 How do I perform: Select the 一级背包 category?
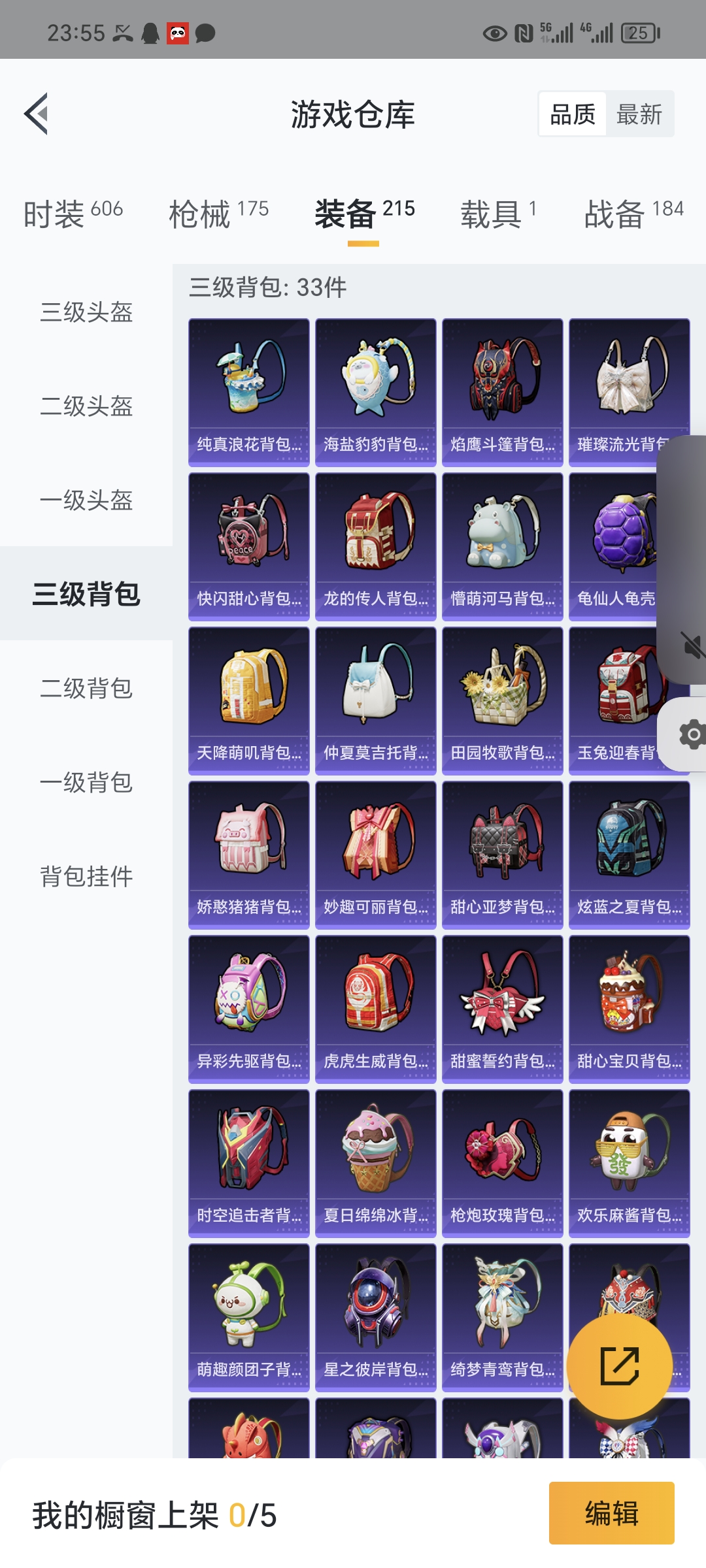(x=86, y=782)
